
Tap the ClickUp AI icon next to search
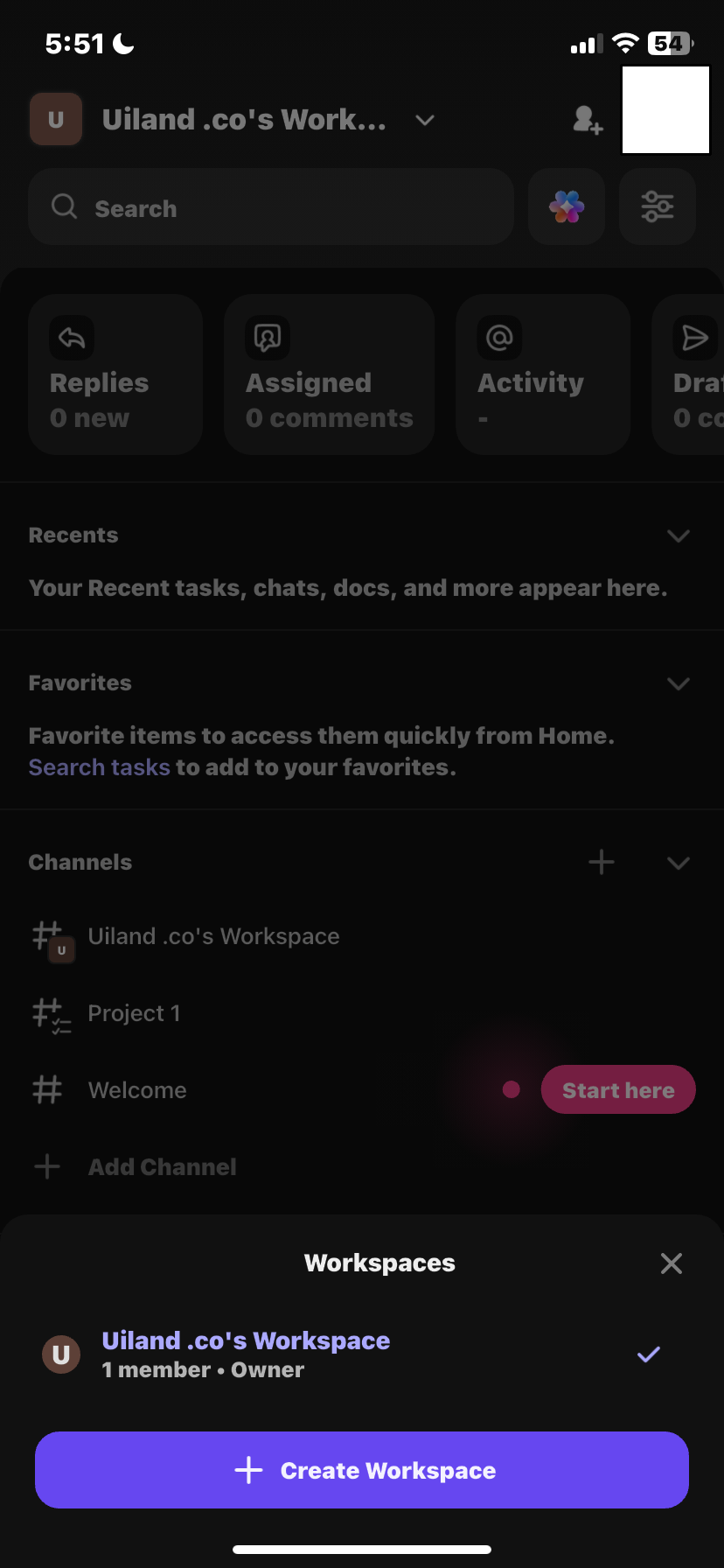pyautogui.click(x=566, y=207)
